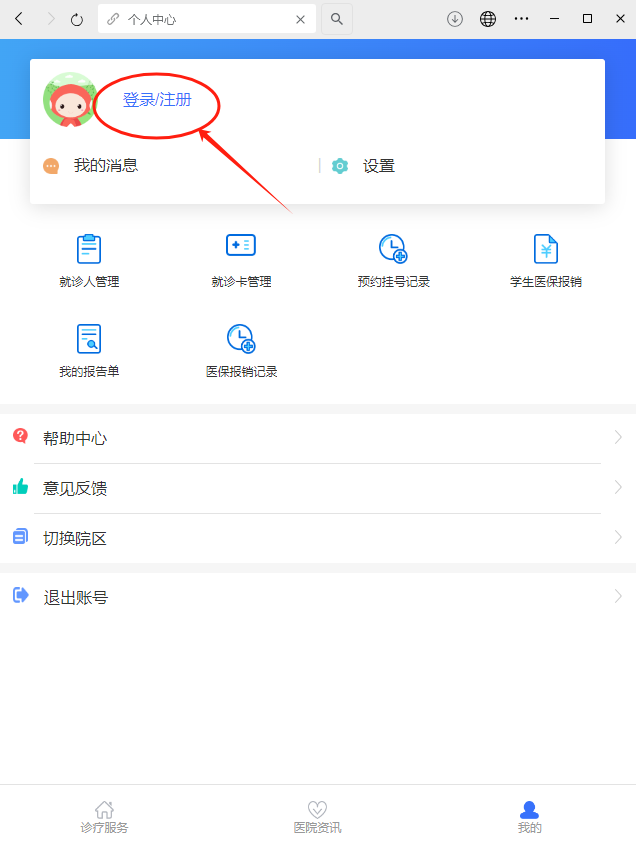Reload the page
Screen dimensions: 636x846
77,19
